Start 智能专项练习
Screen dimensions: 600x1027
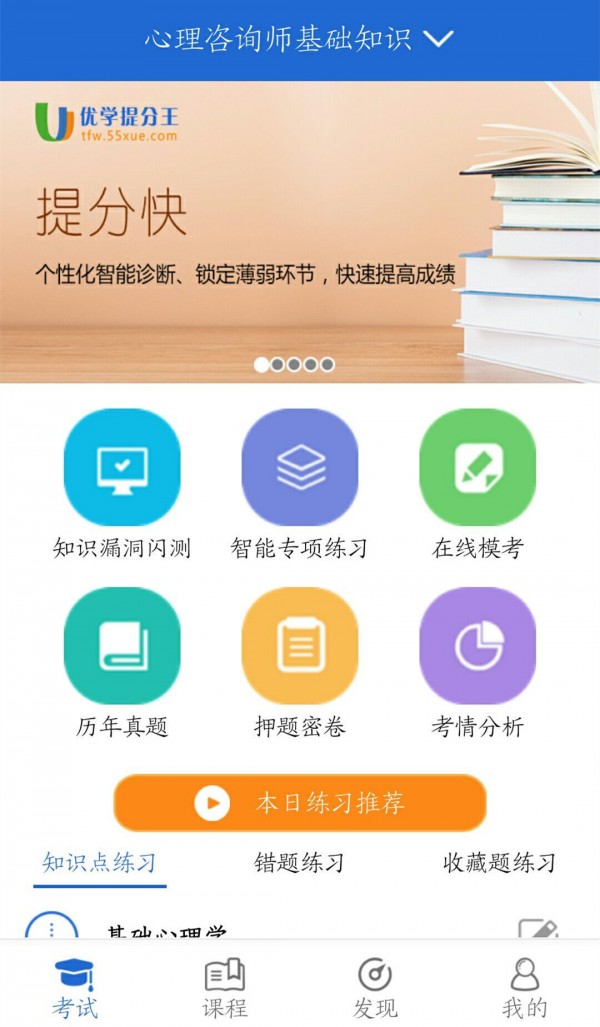coord(300,468)
